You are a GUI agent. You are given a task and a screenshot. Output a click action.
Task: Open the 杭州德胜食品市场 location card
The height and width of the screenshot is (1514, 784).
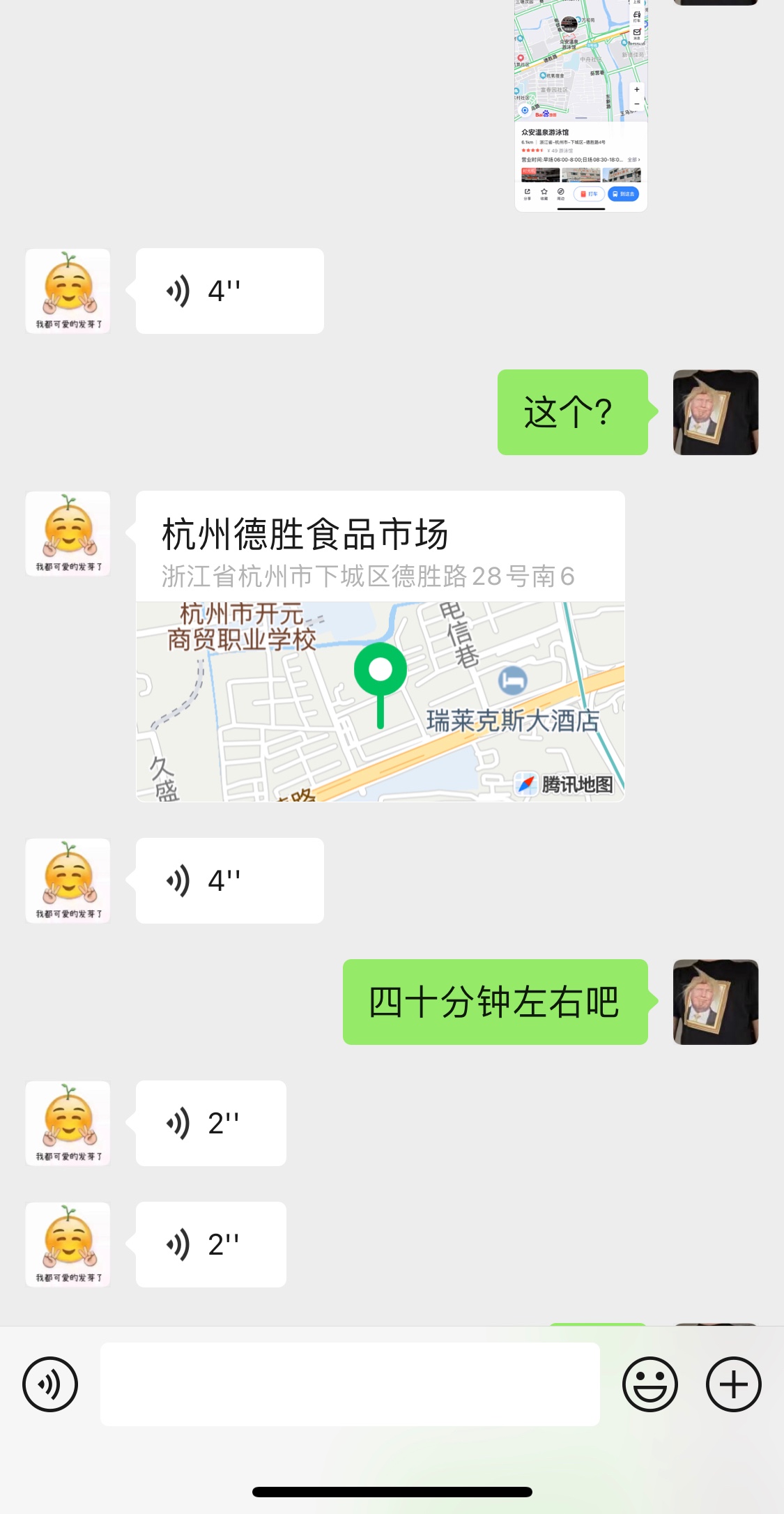point(380,646)
